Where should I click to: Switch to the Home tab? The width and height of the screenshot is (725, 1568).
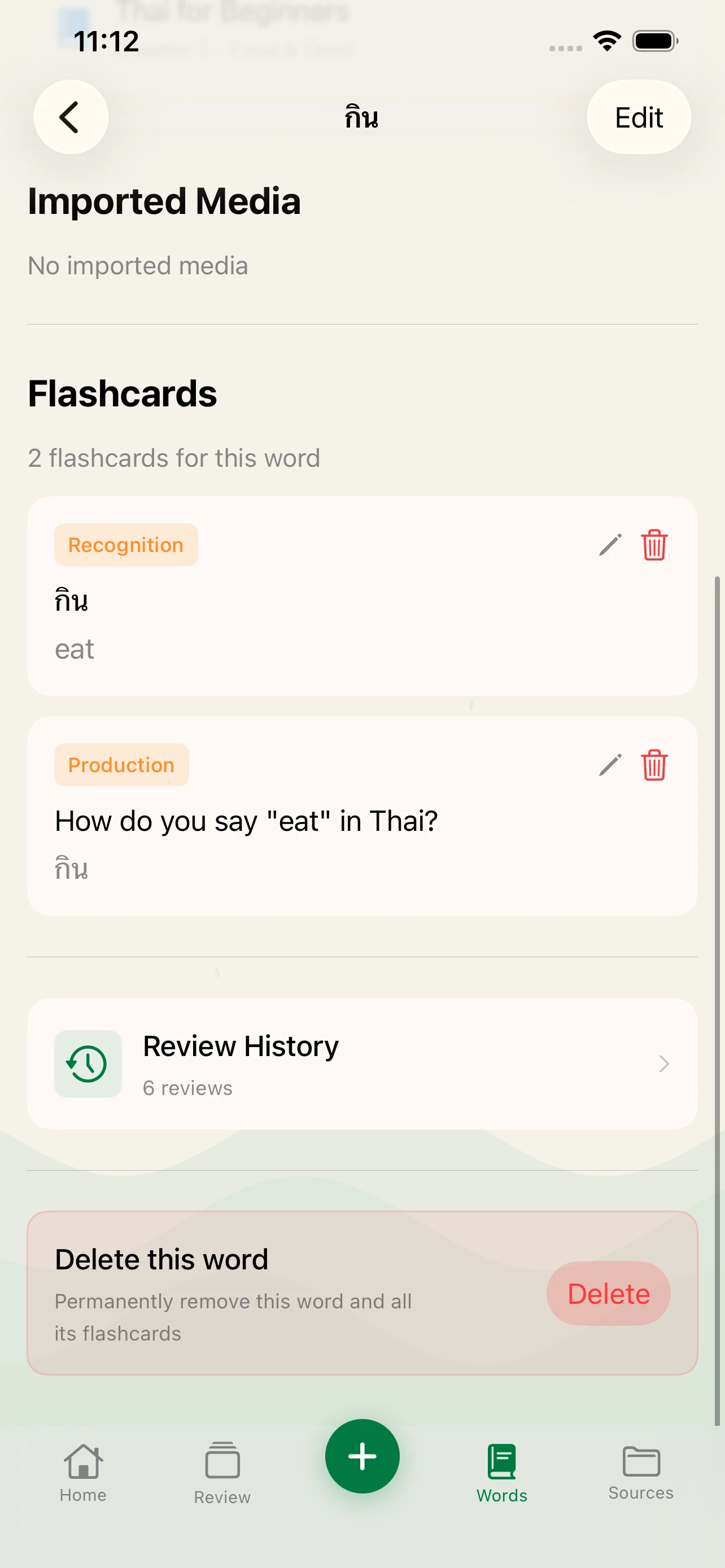tap(82, 1467)
